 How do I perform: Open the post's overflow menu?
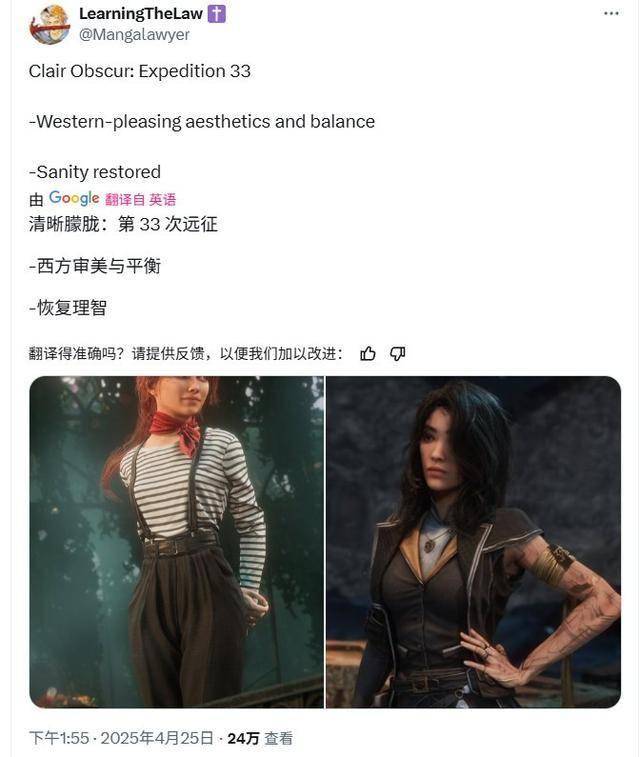pyautogui.click(x=611, y=14)
